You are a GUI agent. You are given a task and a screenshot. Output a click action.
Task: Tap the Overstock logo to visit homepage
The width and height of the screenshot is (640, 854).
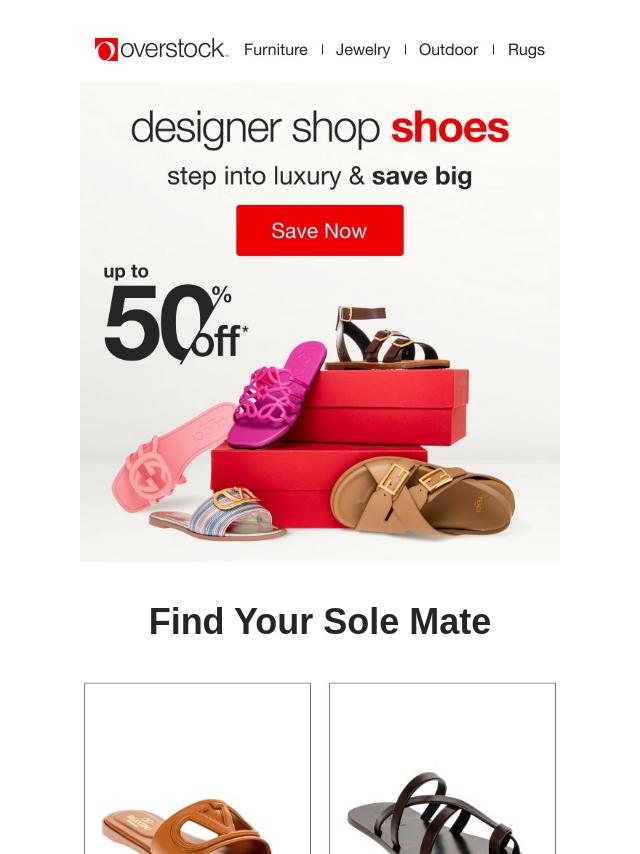tap(161, 49)
